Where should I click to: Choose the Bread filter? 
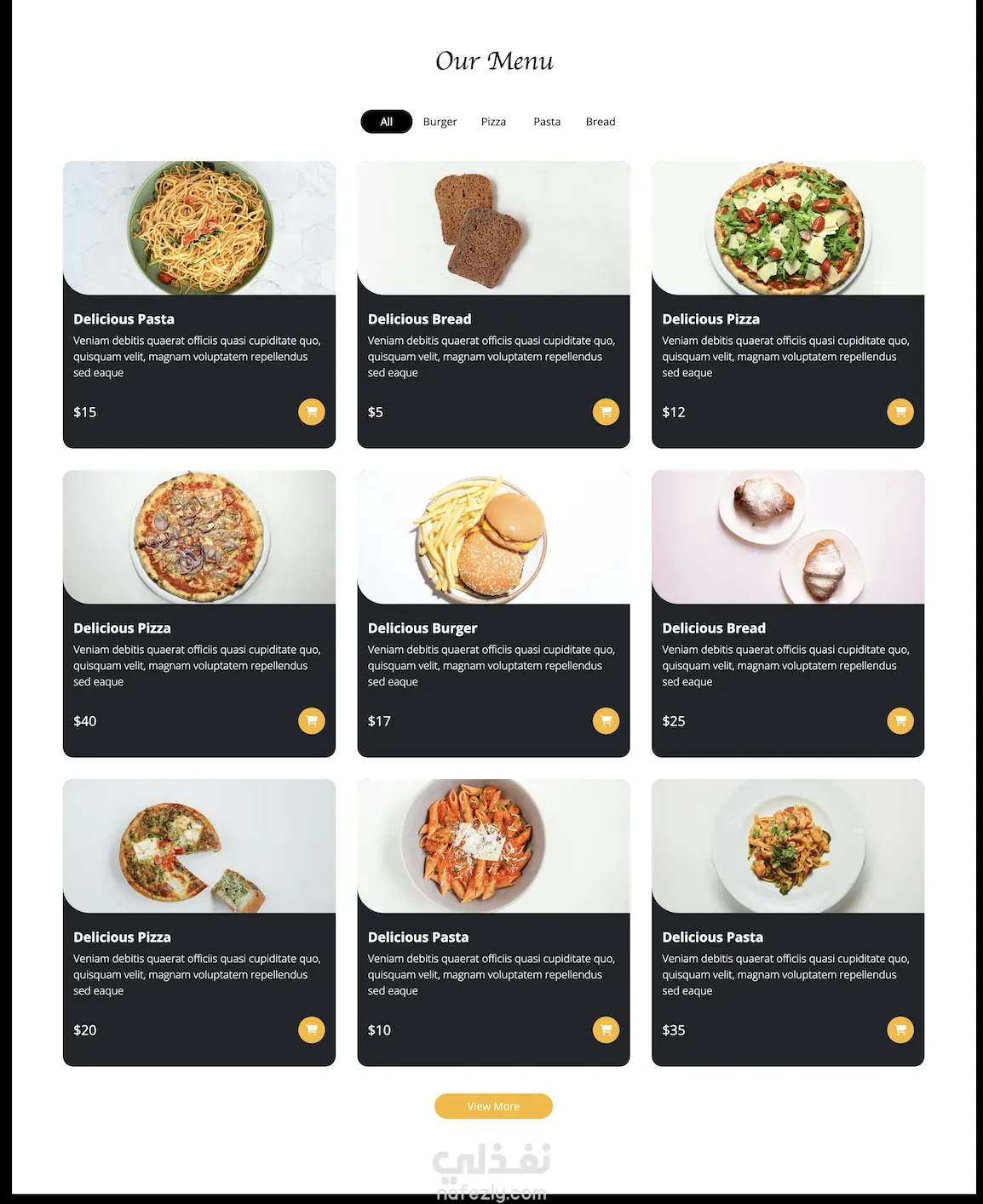click(601, 122)
